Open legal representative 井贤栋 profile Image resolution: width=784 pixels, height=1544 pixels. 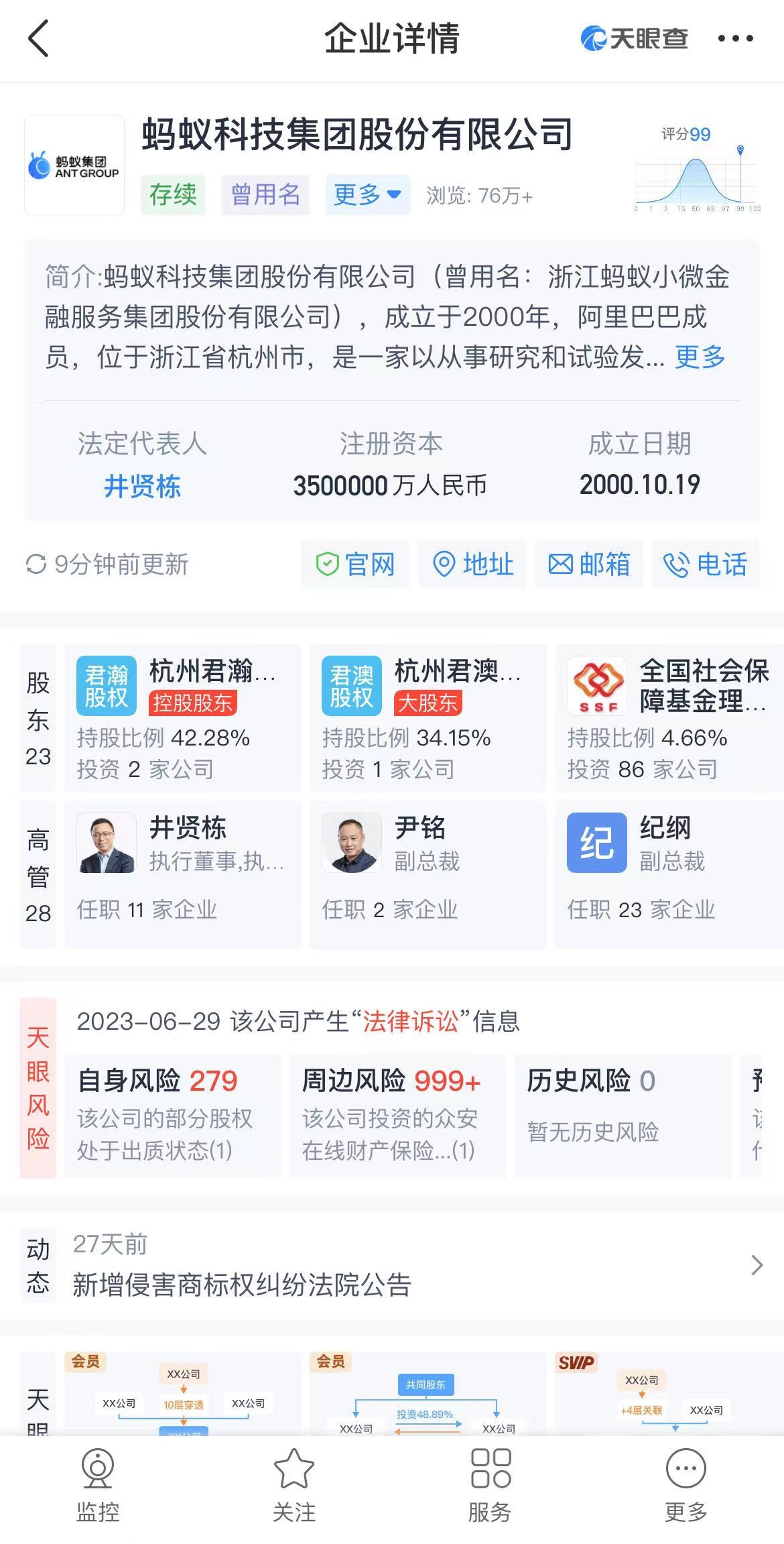[143, 487]
